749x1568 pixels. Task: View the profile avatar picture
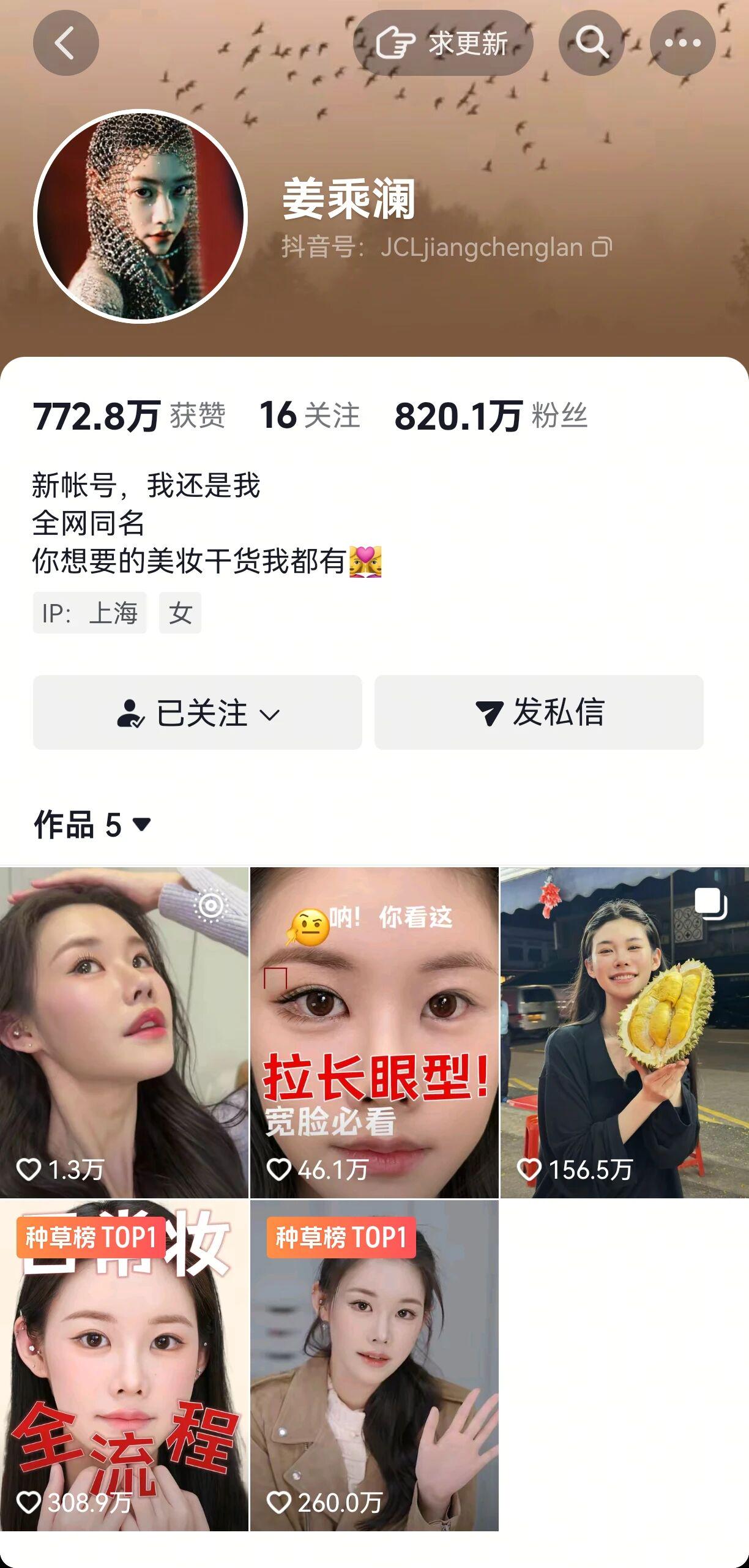pyautogui.click(x=140, y=216)
